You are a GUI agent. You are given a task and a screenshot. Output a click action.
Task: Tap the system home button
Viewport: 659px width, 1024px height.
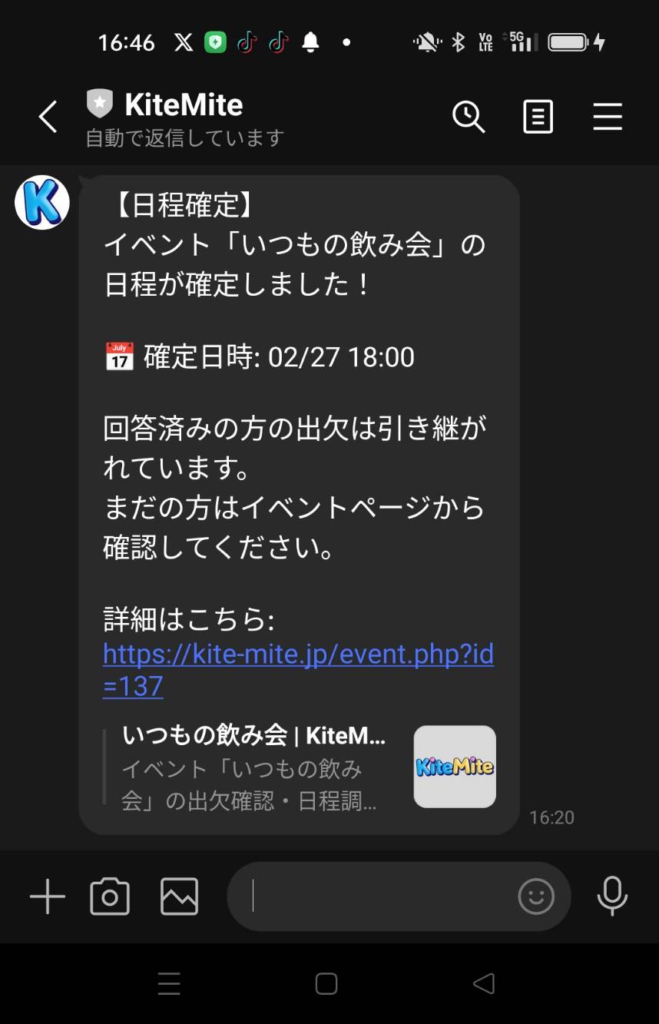point(326,984)
